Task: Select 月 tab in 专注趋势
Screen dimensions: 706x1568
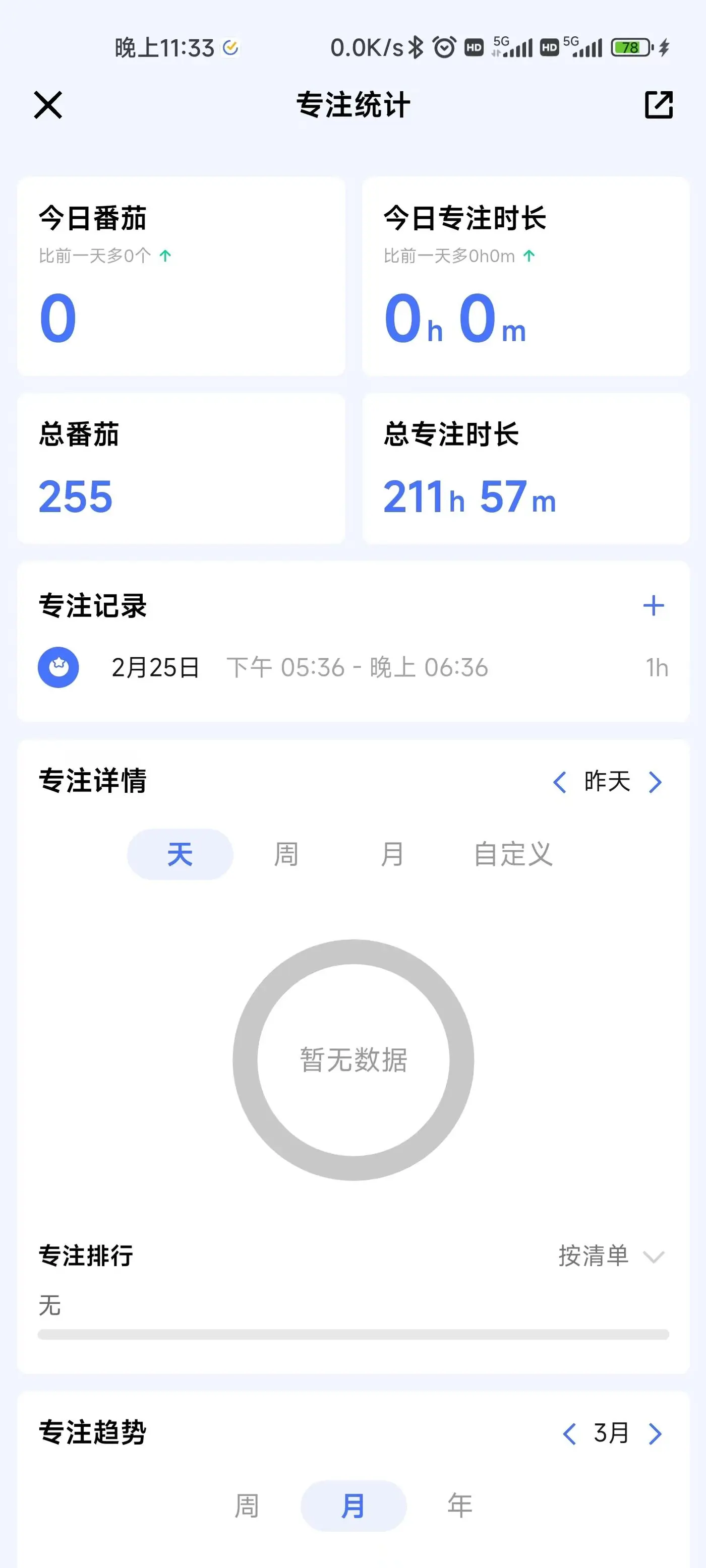Action: (x=354, y=1506)
